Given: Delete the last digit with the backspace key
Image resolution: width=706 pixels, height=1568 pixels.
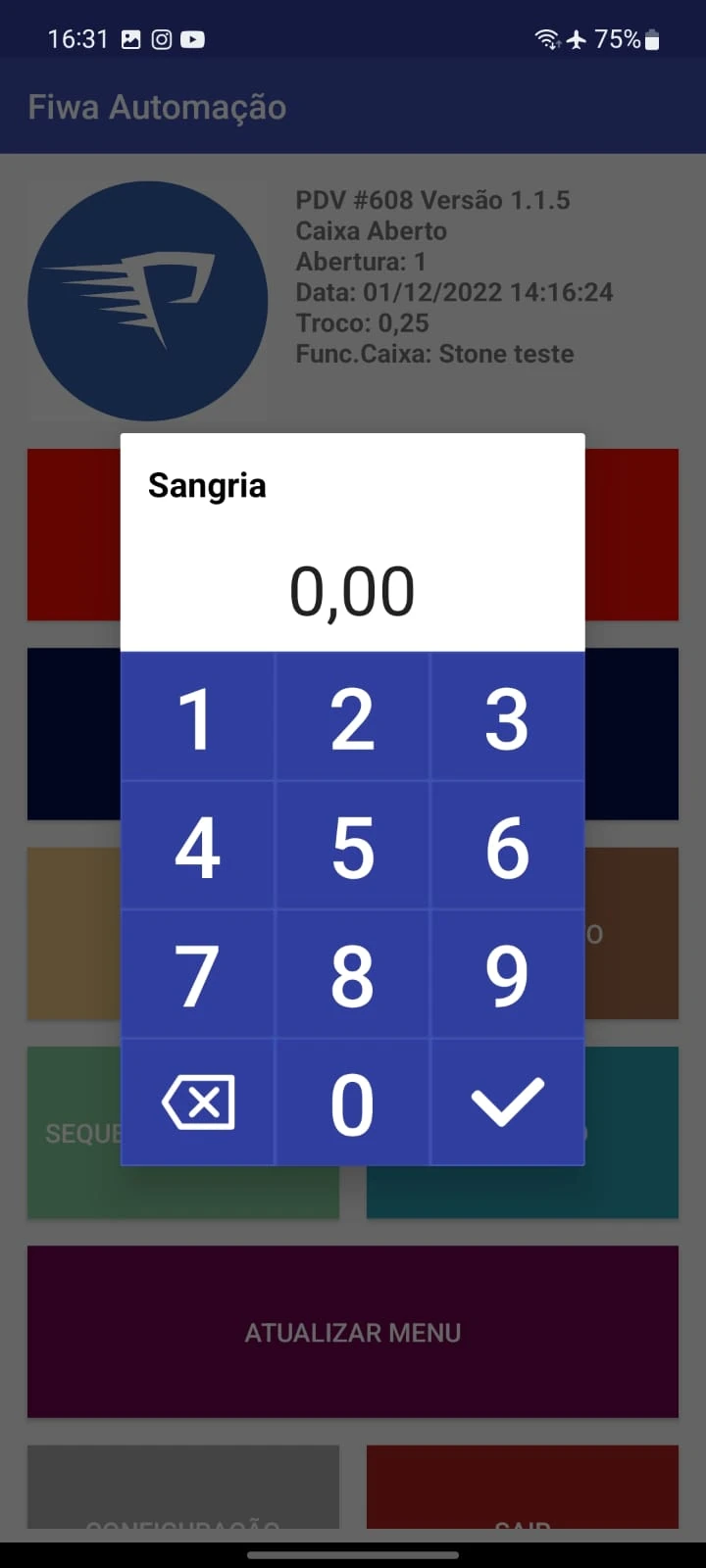Looking at the screenshot, I should point(197,1102).
